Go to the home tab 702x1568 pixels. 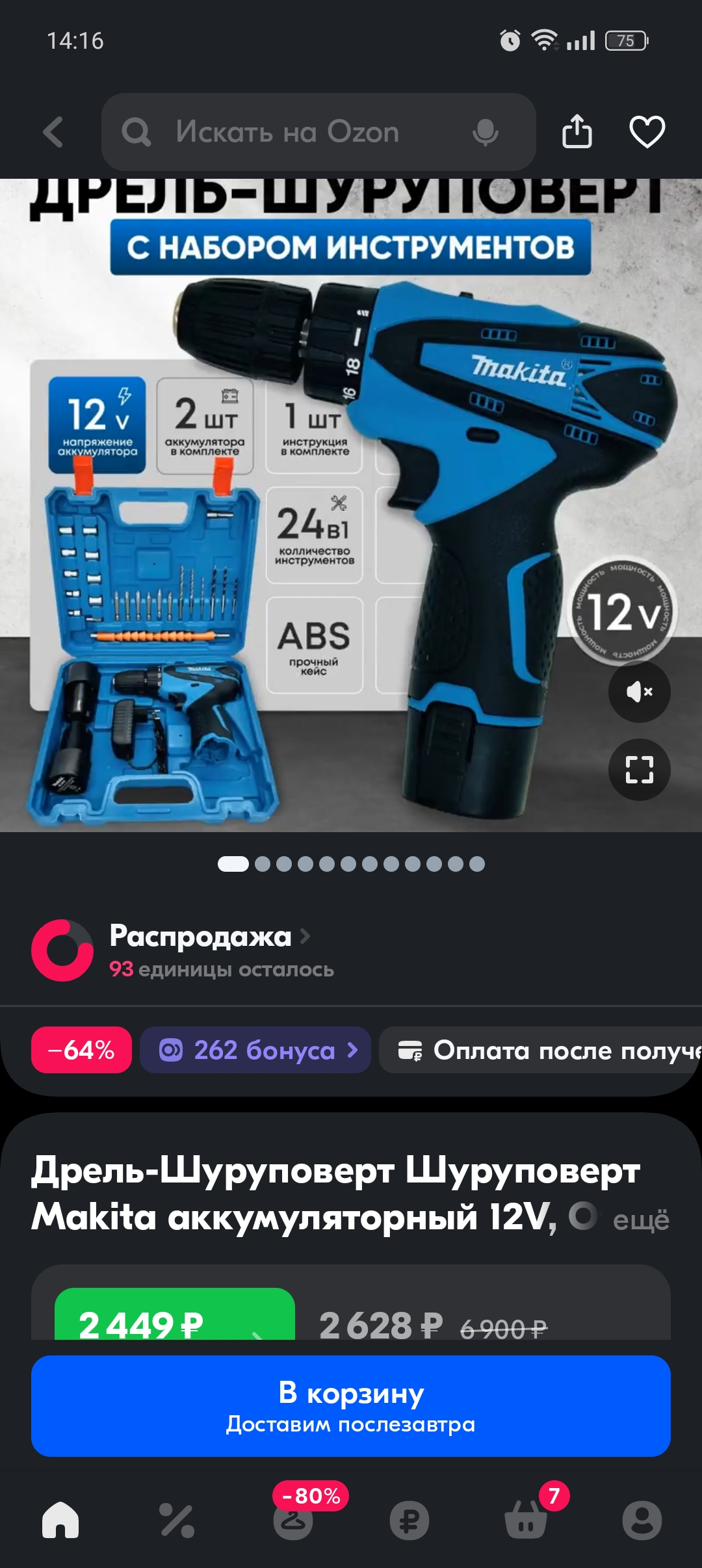(60, 1520)
